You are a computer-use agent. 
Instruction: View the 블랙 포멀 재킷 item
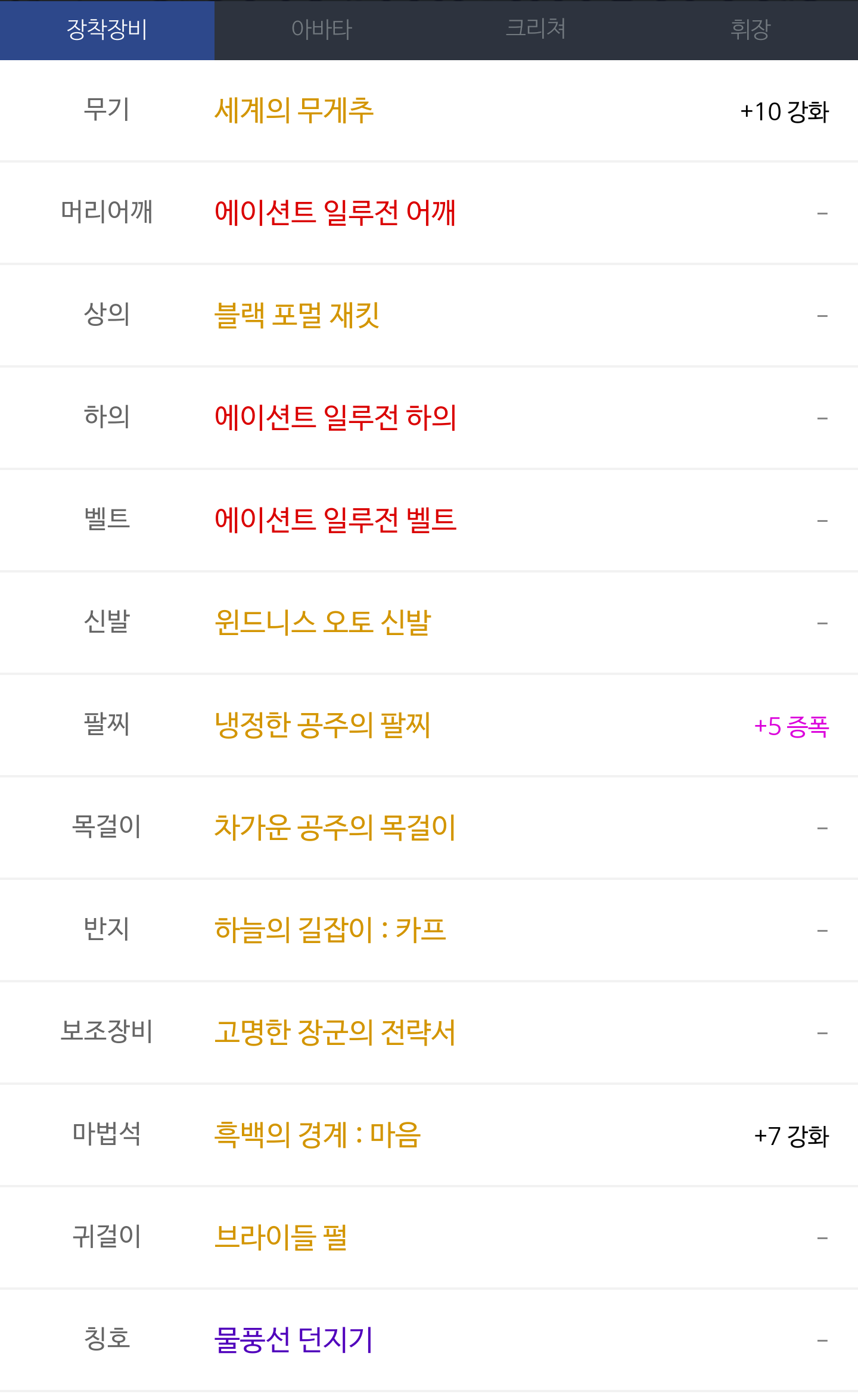(297, 316)
